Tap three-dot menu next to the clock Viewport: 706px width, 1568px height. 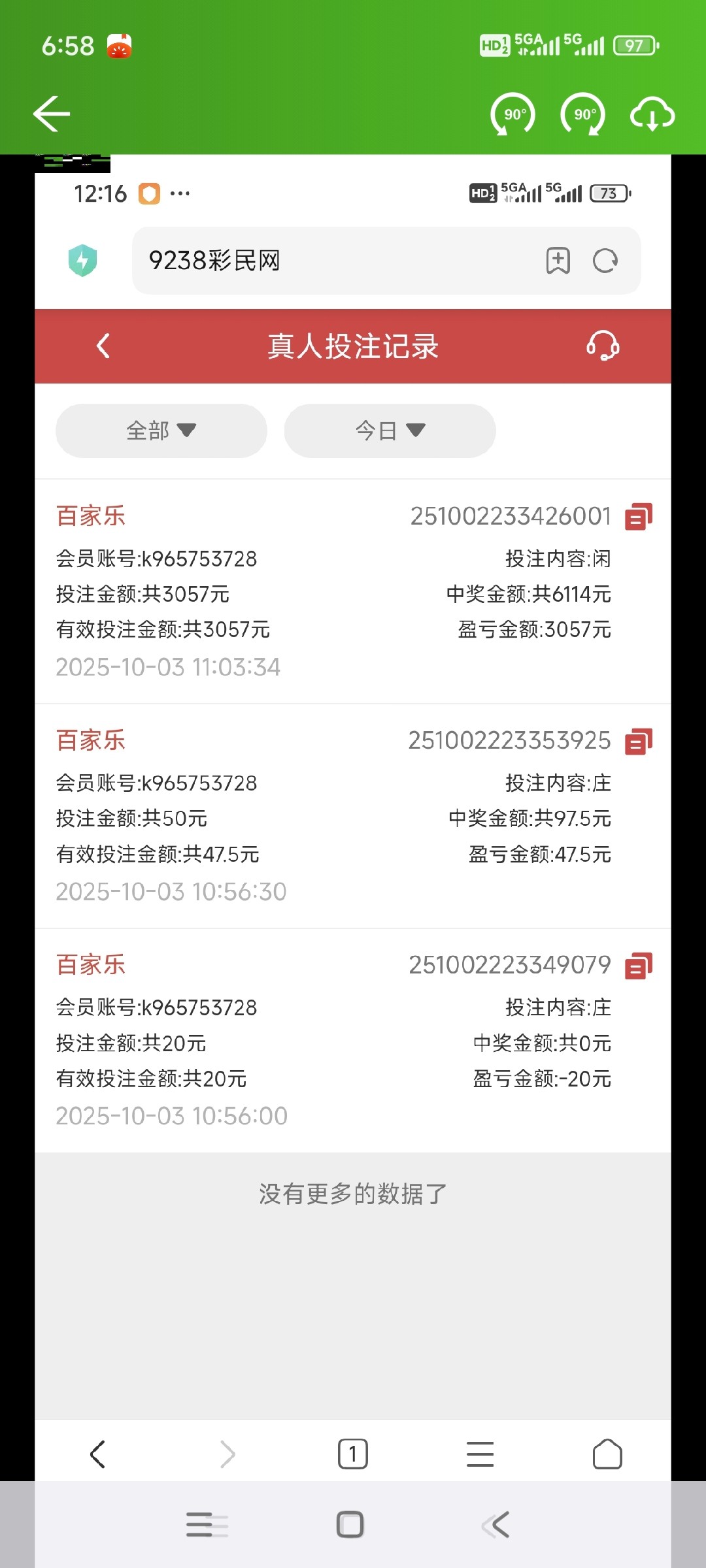point(181,193)
